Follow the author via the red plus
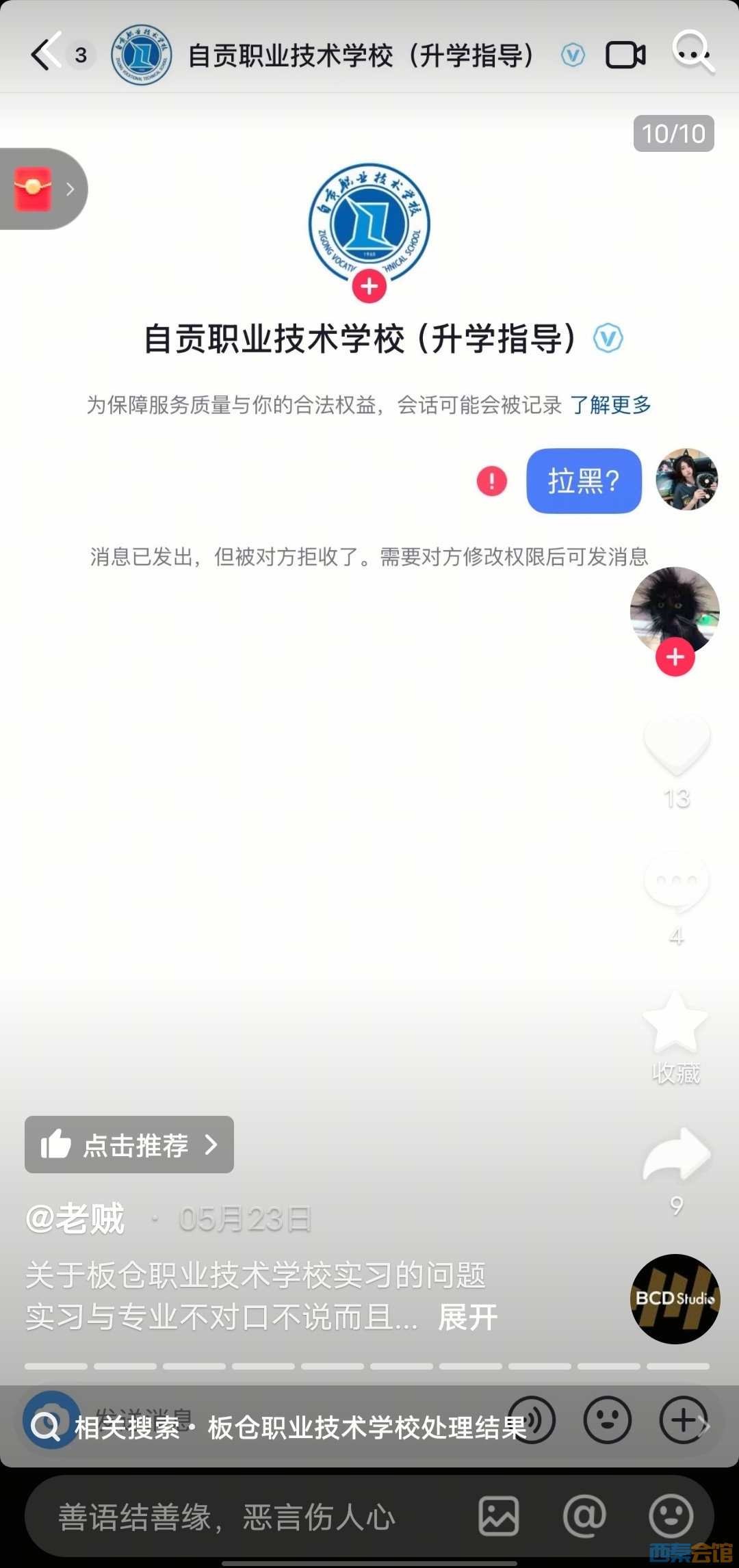This screenshot has width=739, height=1568. pyautogui.click(x=675, y=657)
